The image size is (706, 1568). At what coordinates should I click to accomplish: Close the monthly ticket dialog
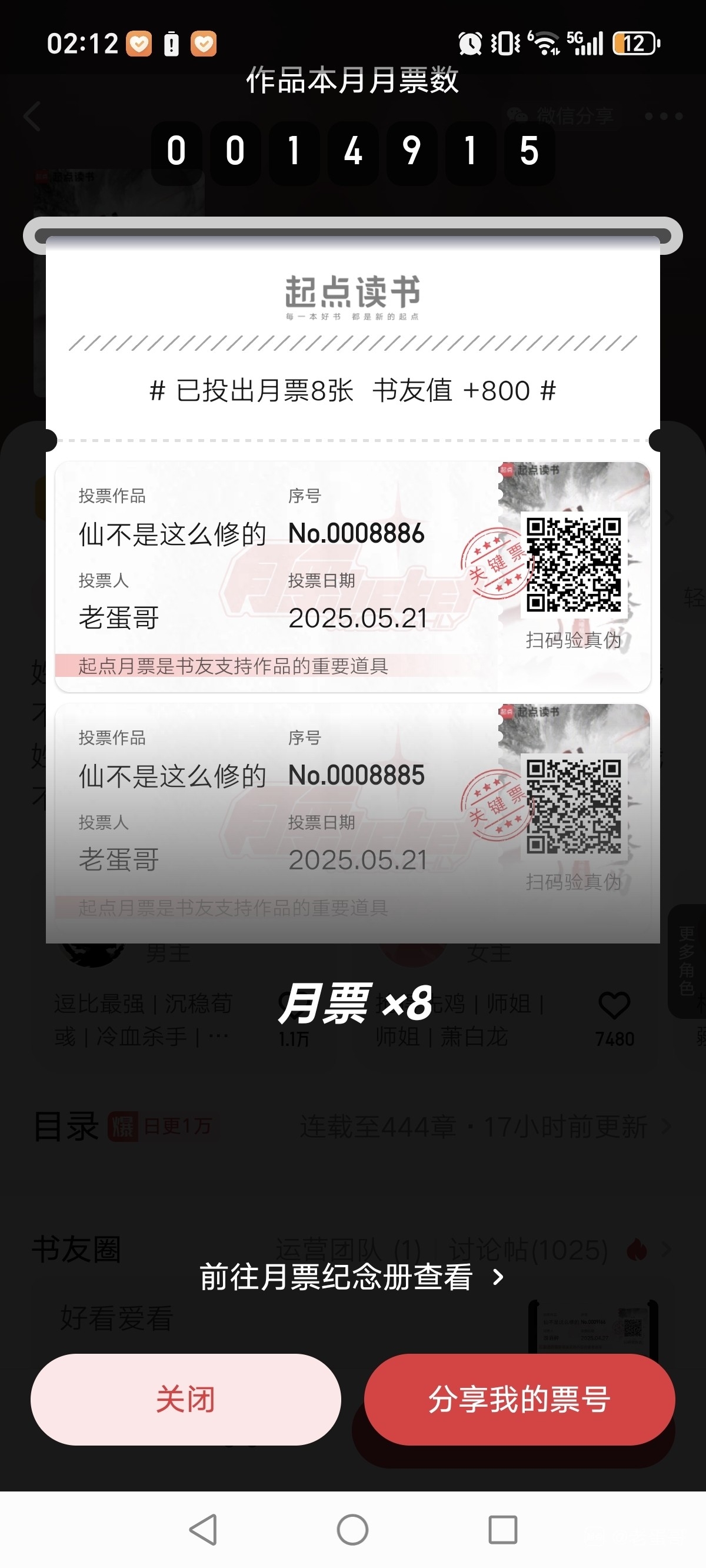tap(186, 1399)
